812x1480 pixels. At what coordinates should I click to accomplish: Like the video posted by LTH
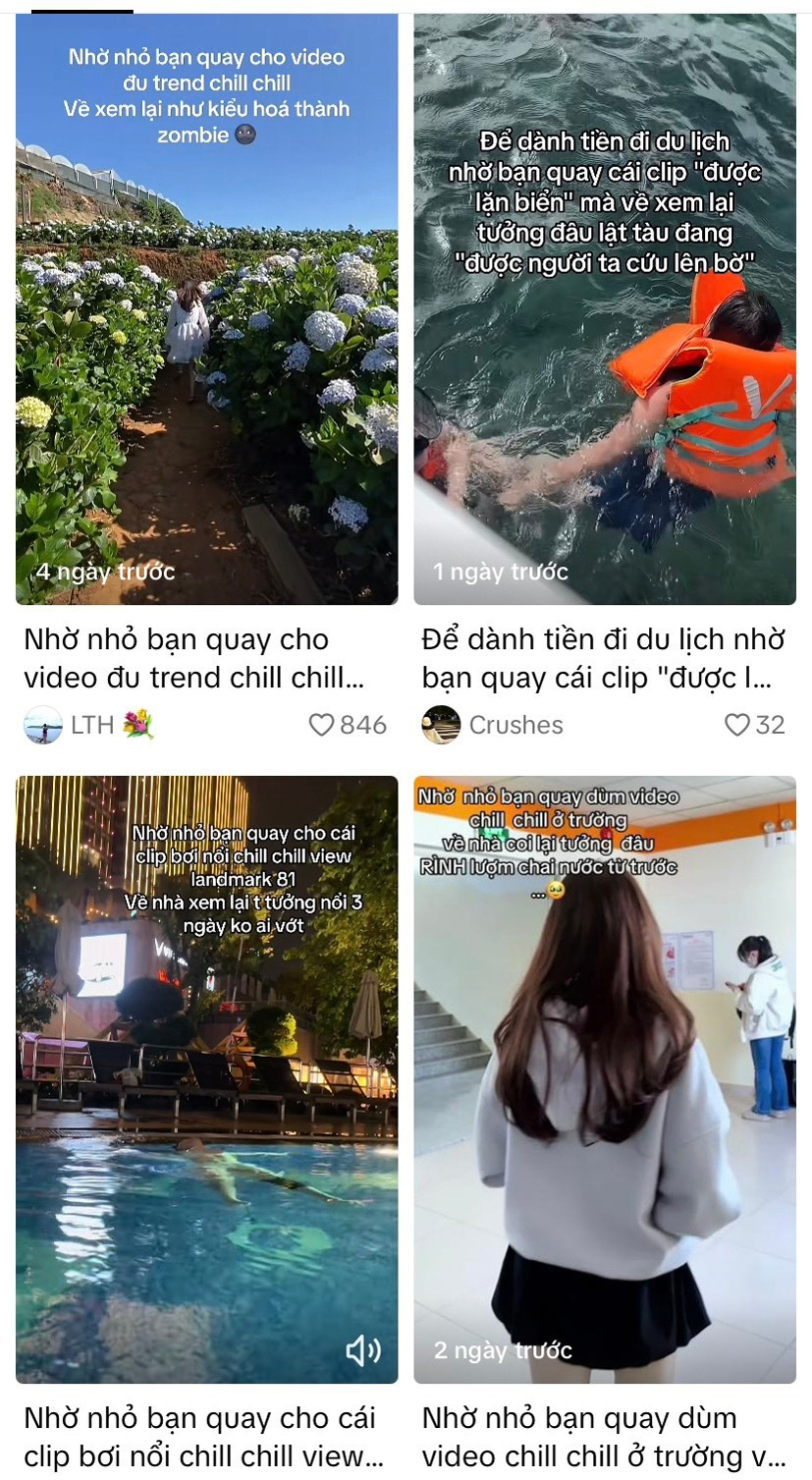pyautogui.click(x=322, y=725)
